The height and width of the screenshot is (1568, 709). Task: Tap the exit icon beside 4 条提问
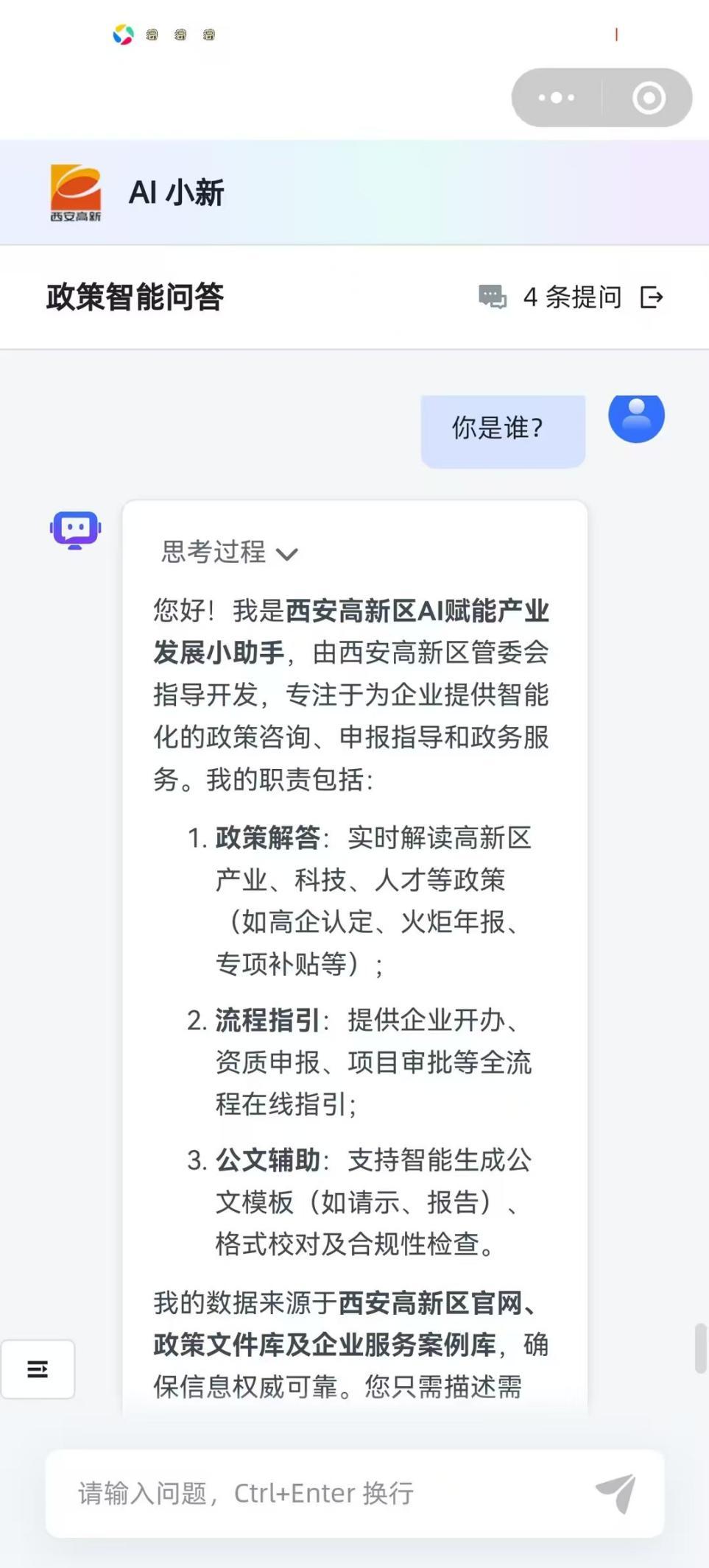(x=652, y=297)
